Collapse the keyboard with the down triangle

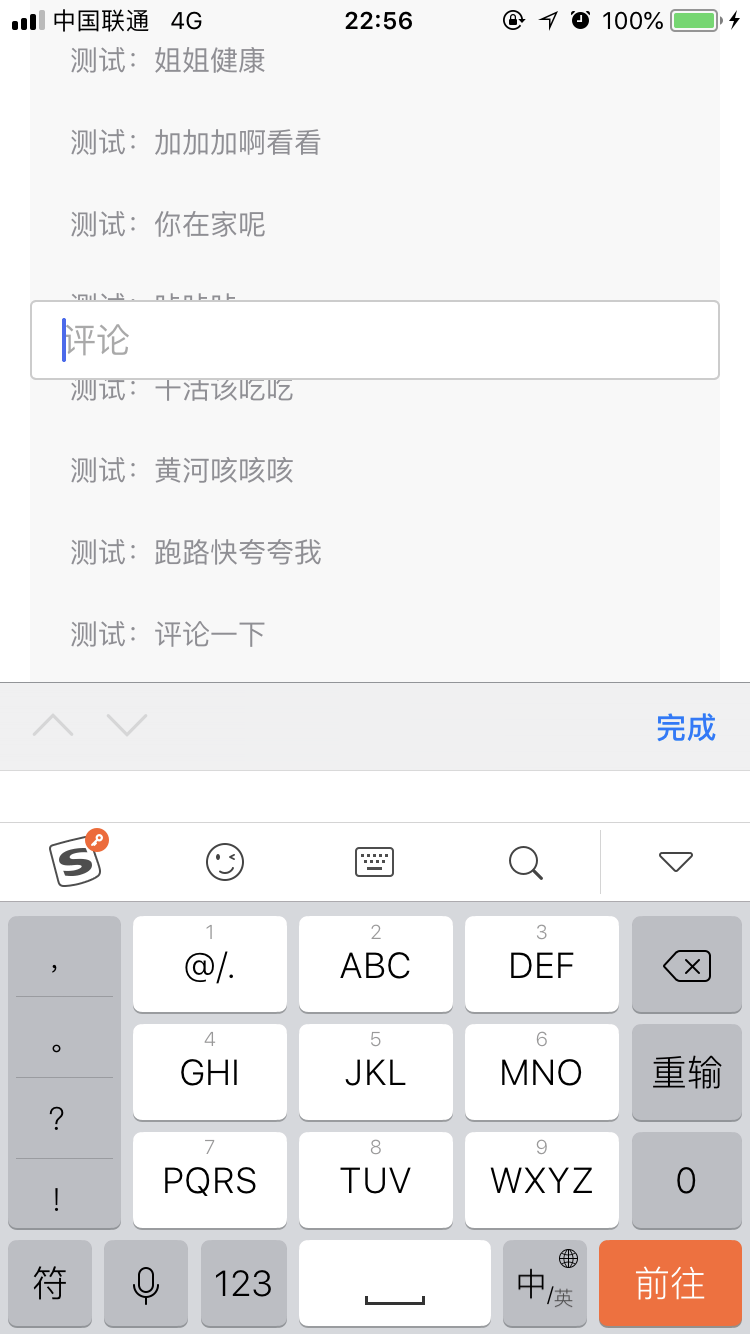[x=676, y=861]
